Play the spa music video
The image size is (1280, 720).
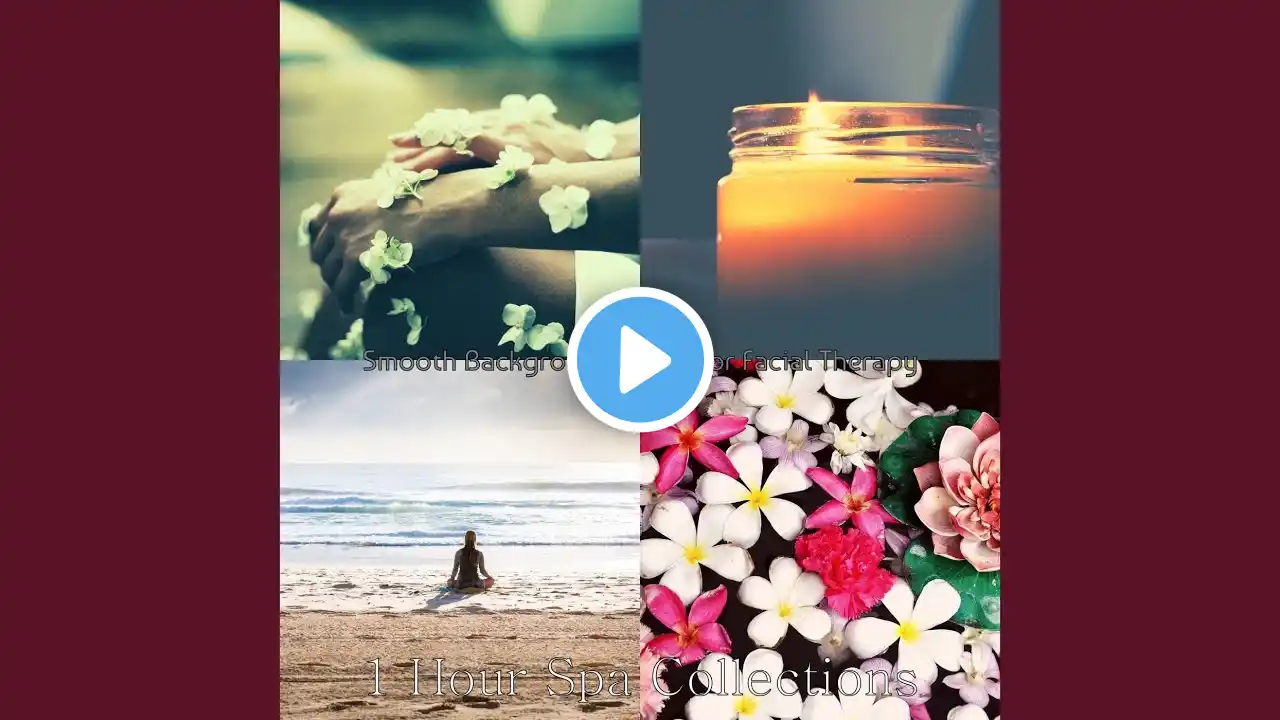(x=640, y=360)
